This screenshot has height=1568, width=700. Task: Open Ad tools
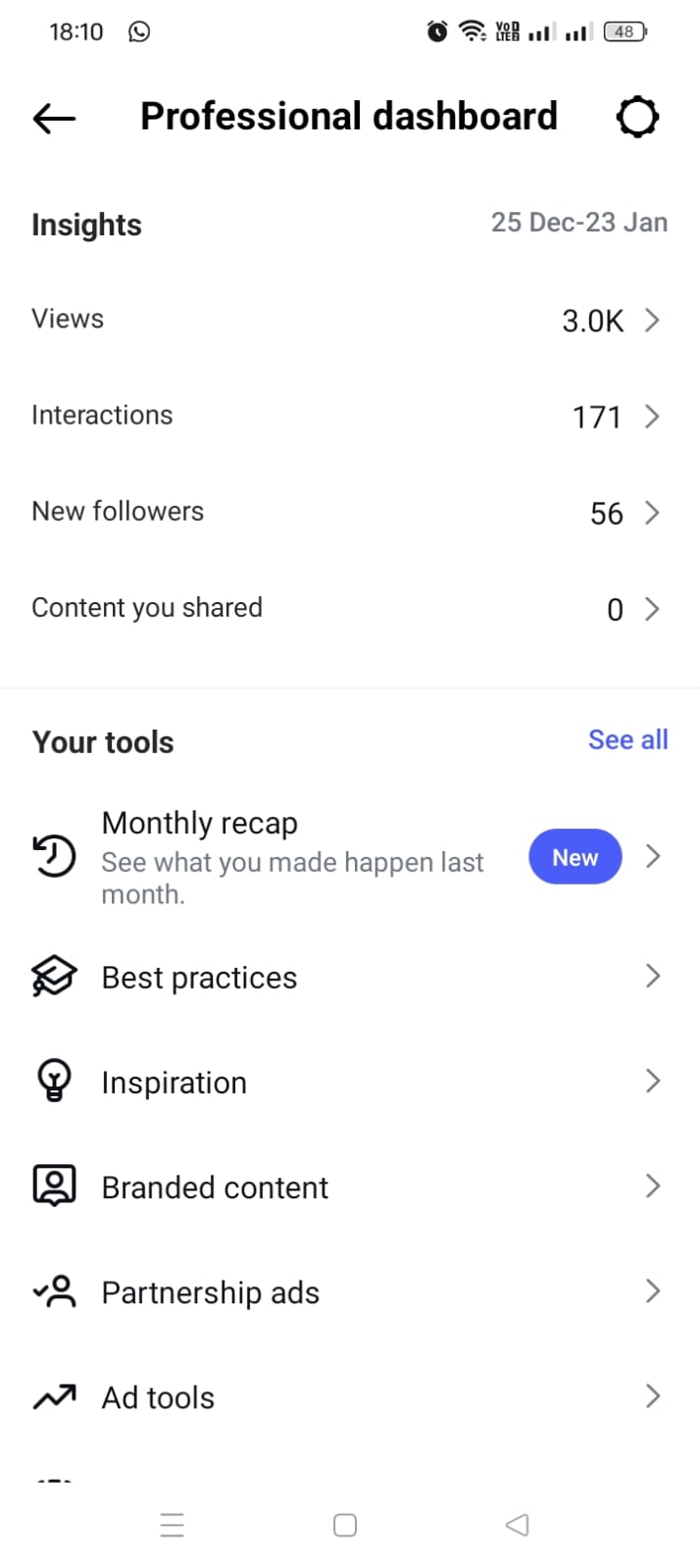tap(349, 1396)
